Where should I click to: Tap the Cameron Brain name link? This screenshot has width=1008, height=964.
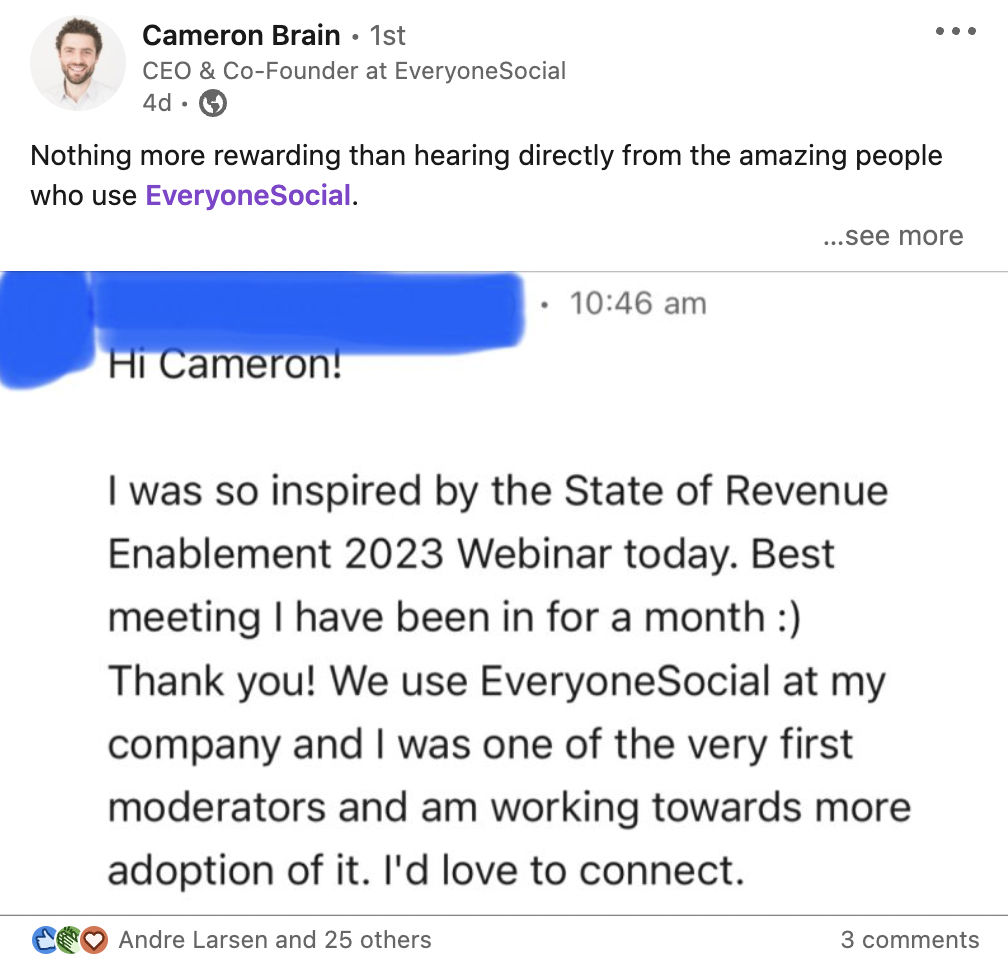click(x=241, y=36)
